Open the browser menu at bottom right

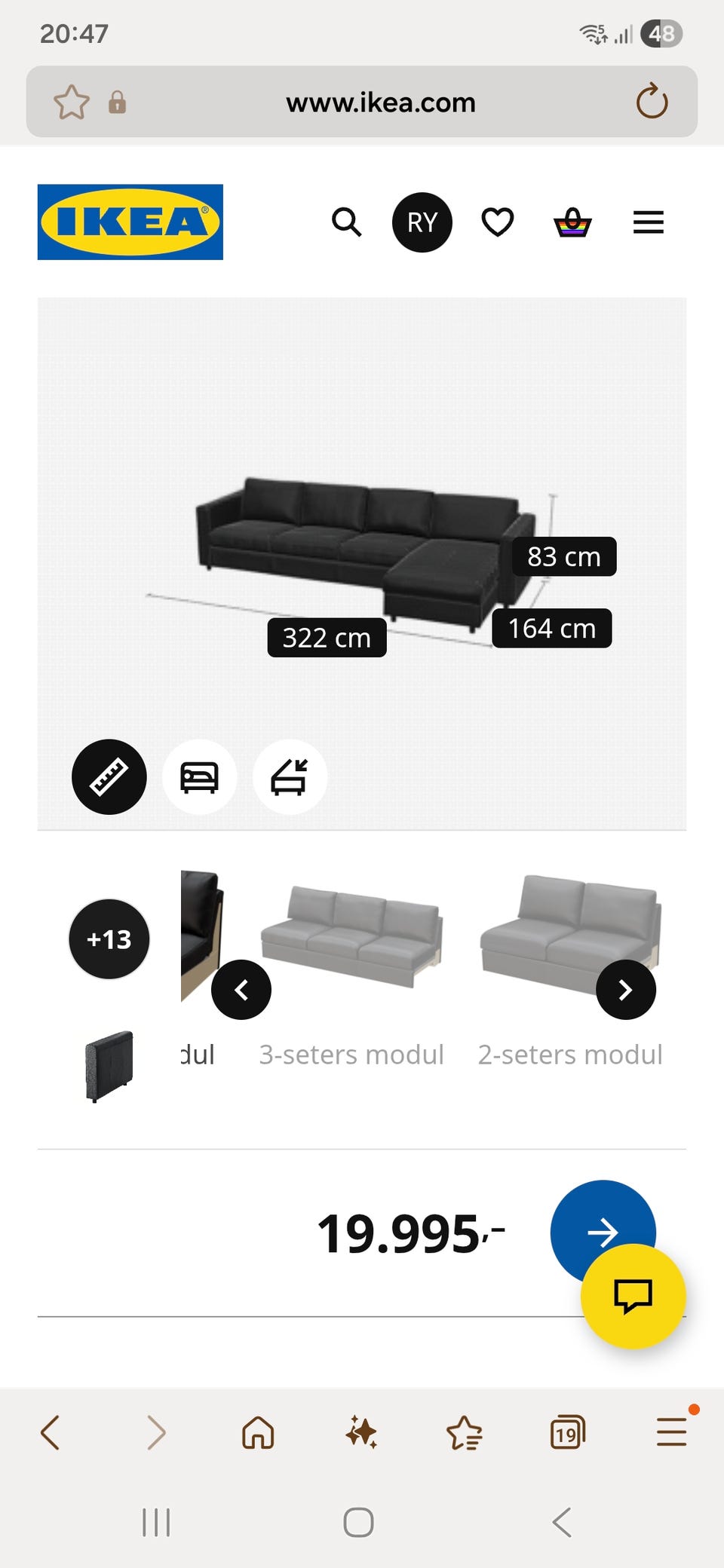[x=670, y=1432]
